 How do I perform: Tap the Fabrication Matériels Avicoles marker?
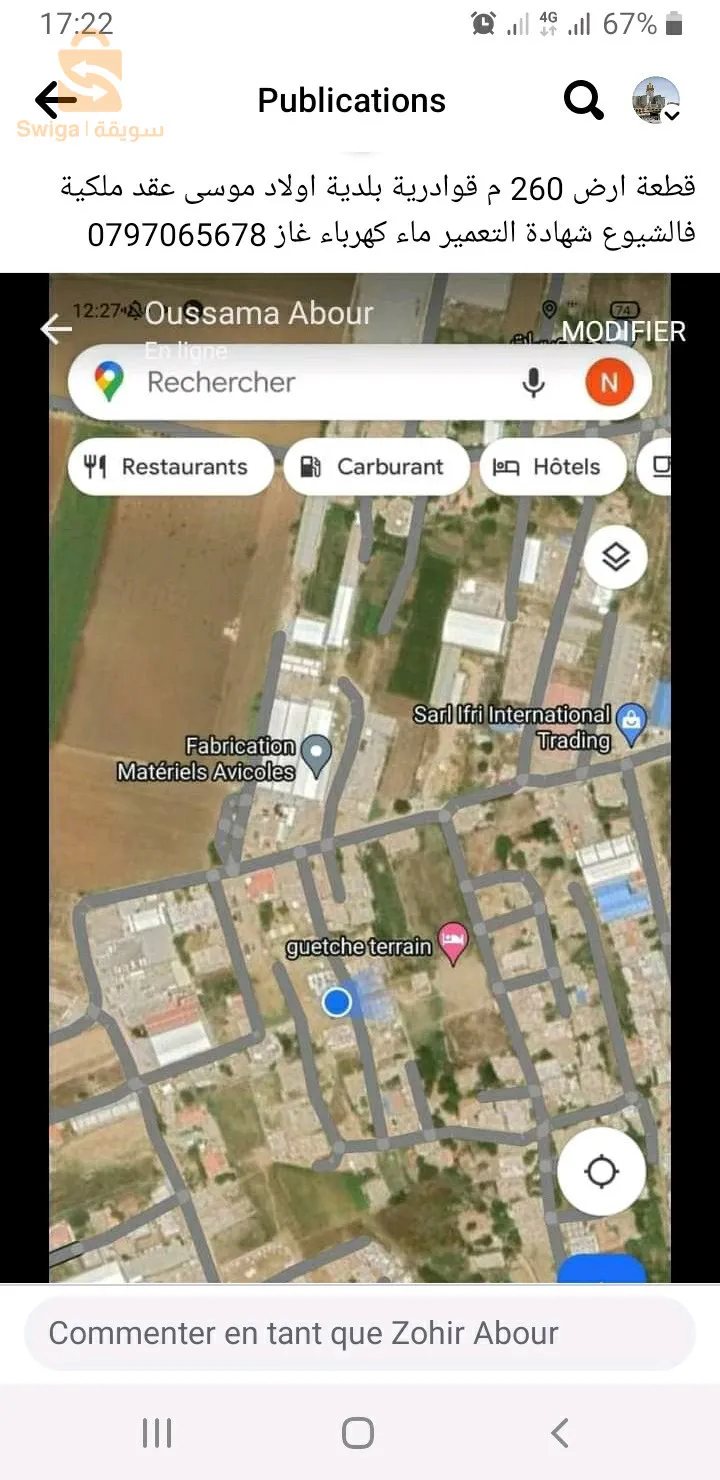coord(315,756)
